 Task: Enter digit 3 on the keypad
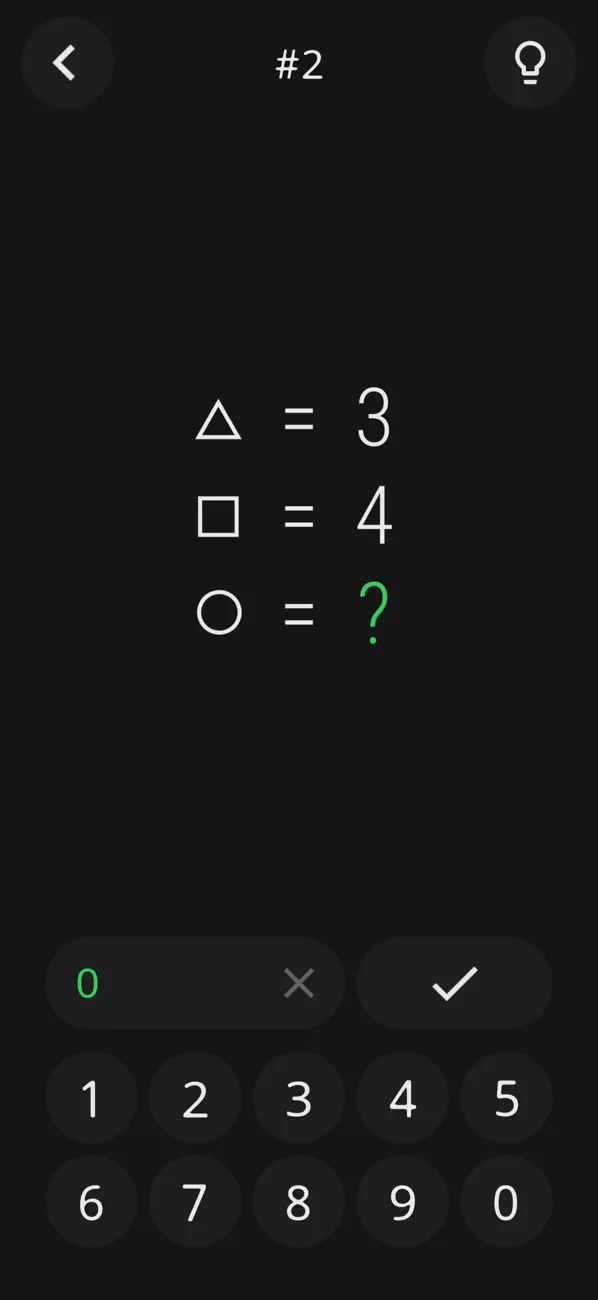[299, 1098]
